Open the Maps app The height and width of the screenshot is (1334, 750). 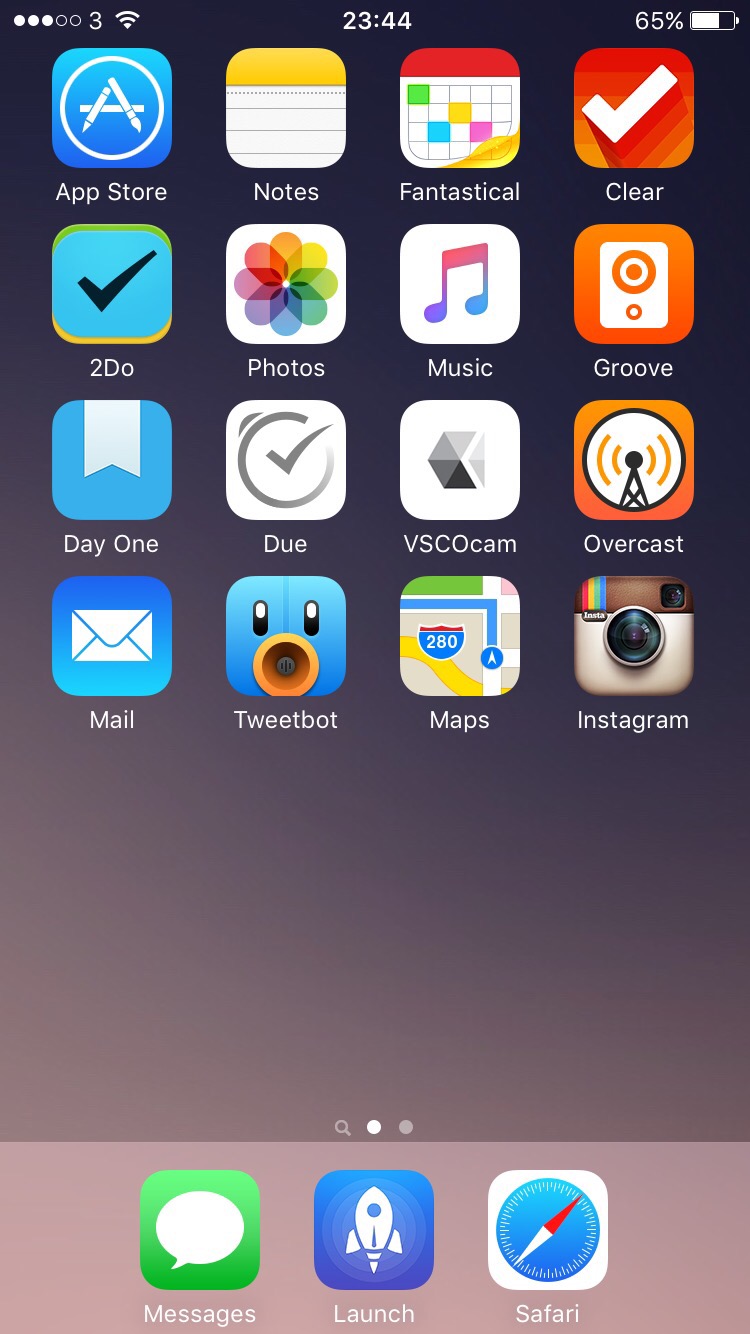tap(460, 636)
